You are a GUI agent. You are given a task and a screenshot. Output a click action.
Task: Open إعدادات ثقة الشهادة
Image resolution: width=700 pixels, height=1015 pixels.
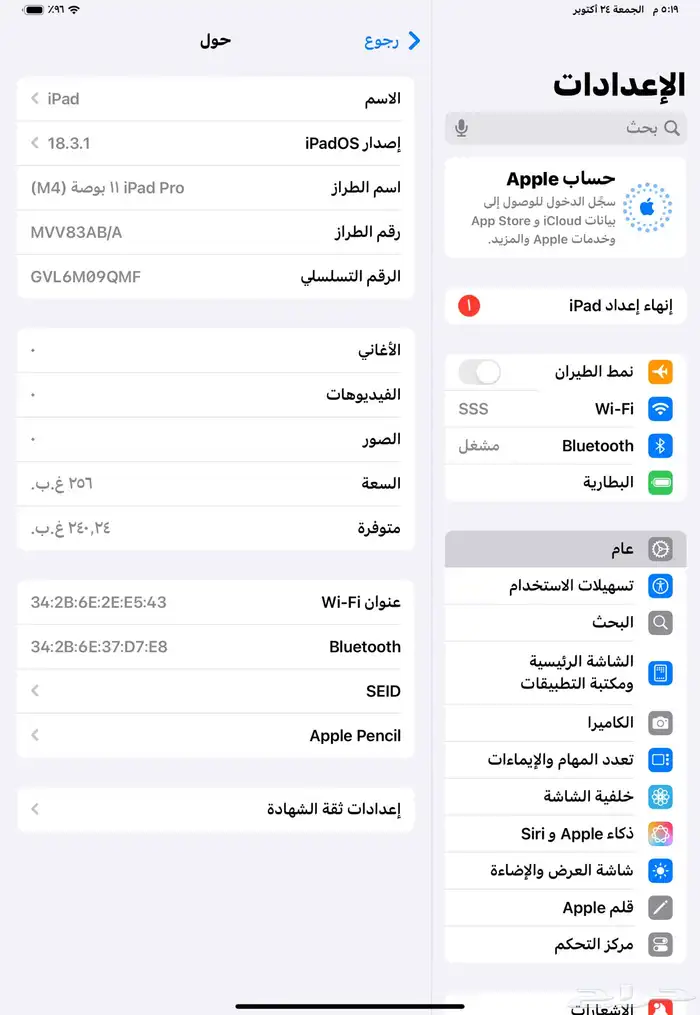[x=215, y=809]
